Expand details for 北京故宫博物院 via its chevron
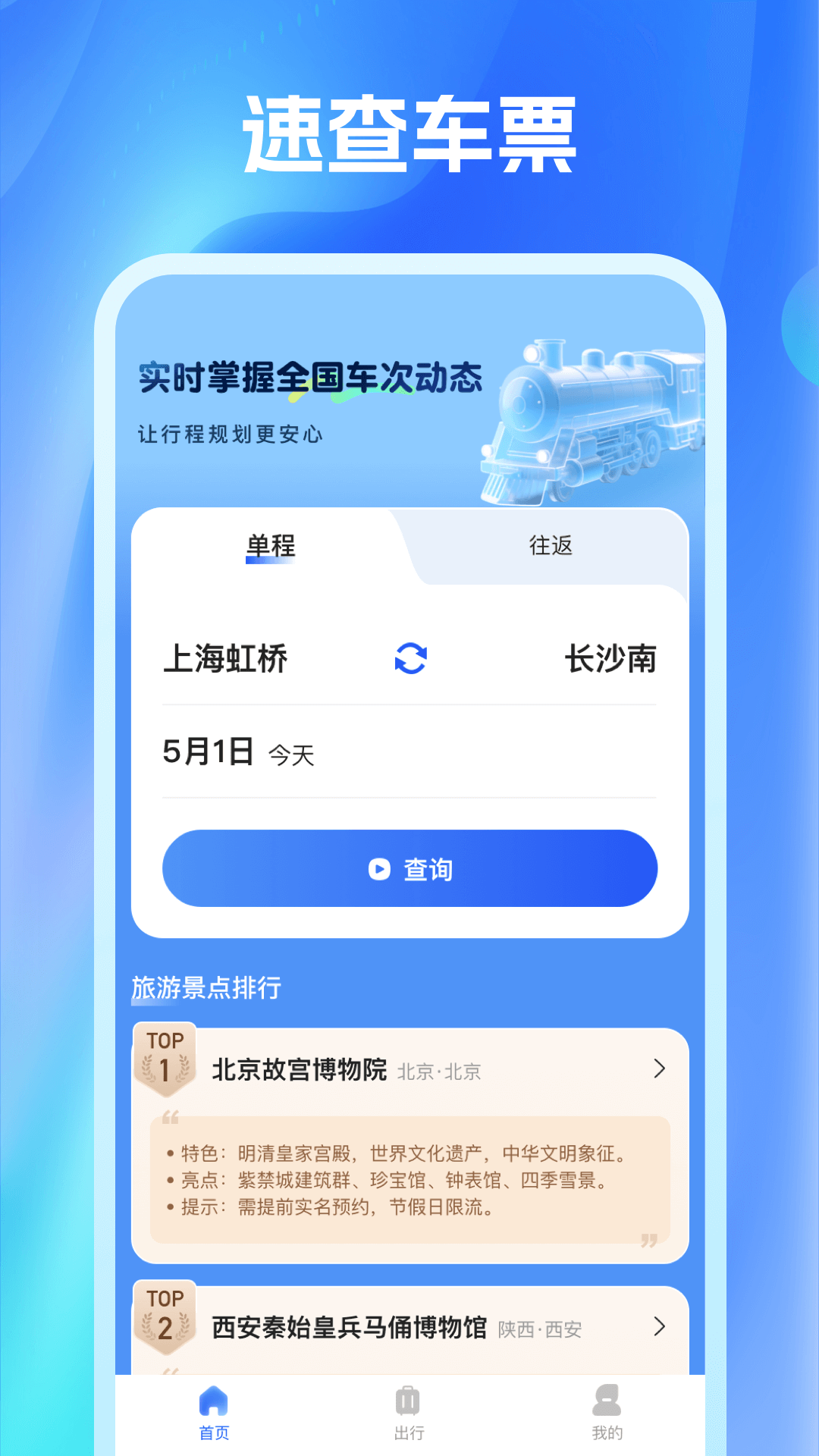Viewport: 819px width, 1456px height. click(658, 1069)
